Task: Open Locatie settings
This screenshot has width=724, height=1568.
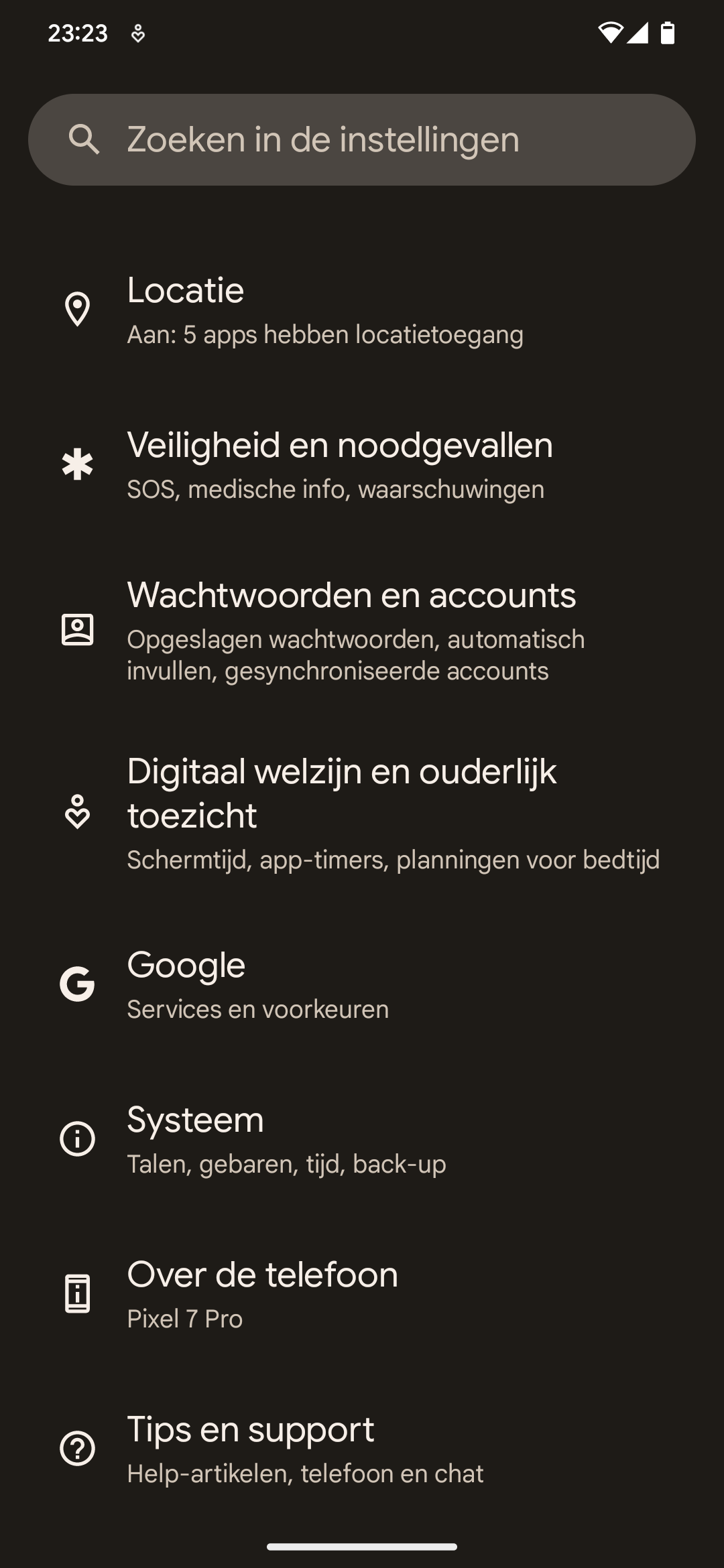Action: 362,310
